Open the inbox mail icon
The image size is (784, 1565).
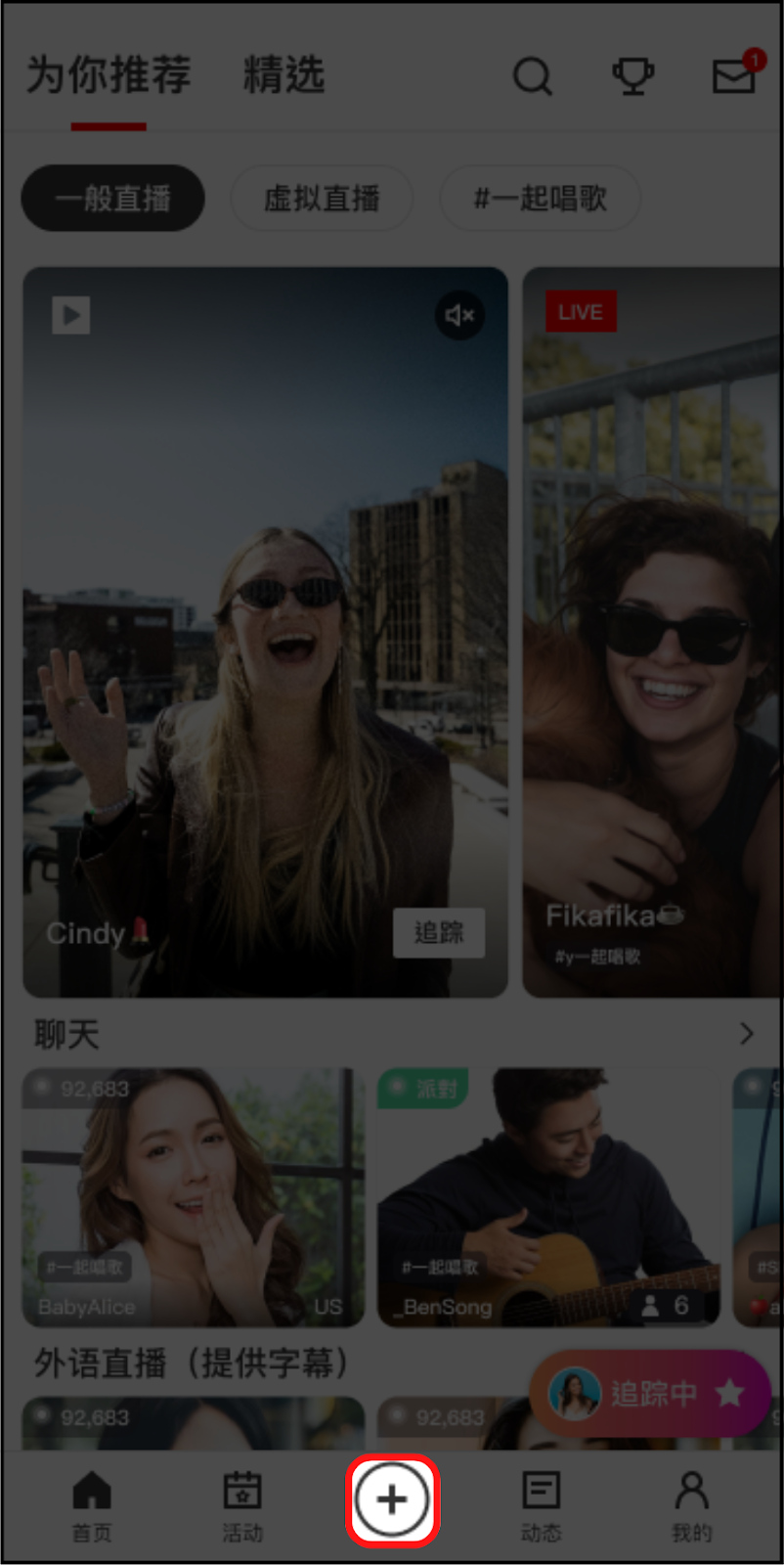[x=733, y=76]
